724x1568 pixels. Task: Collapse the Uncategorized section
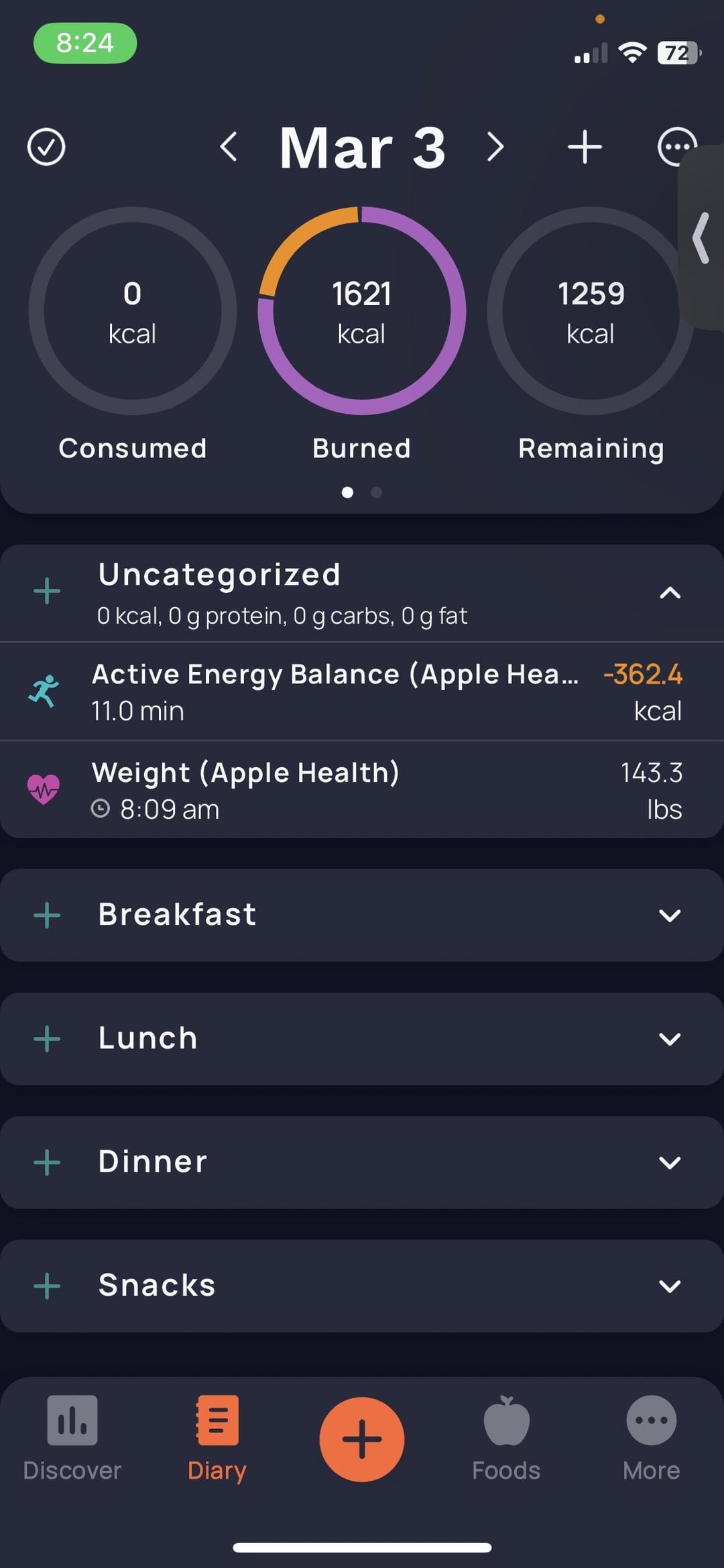coord(670,593)
